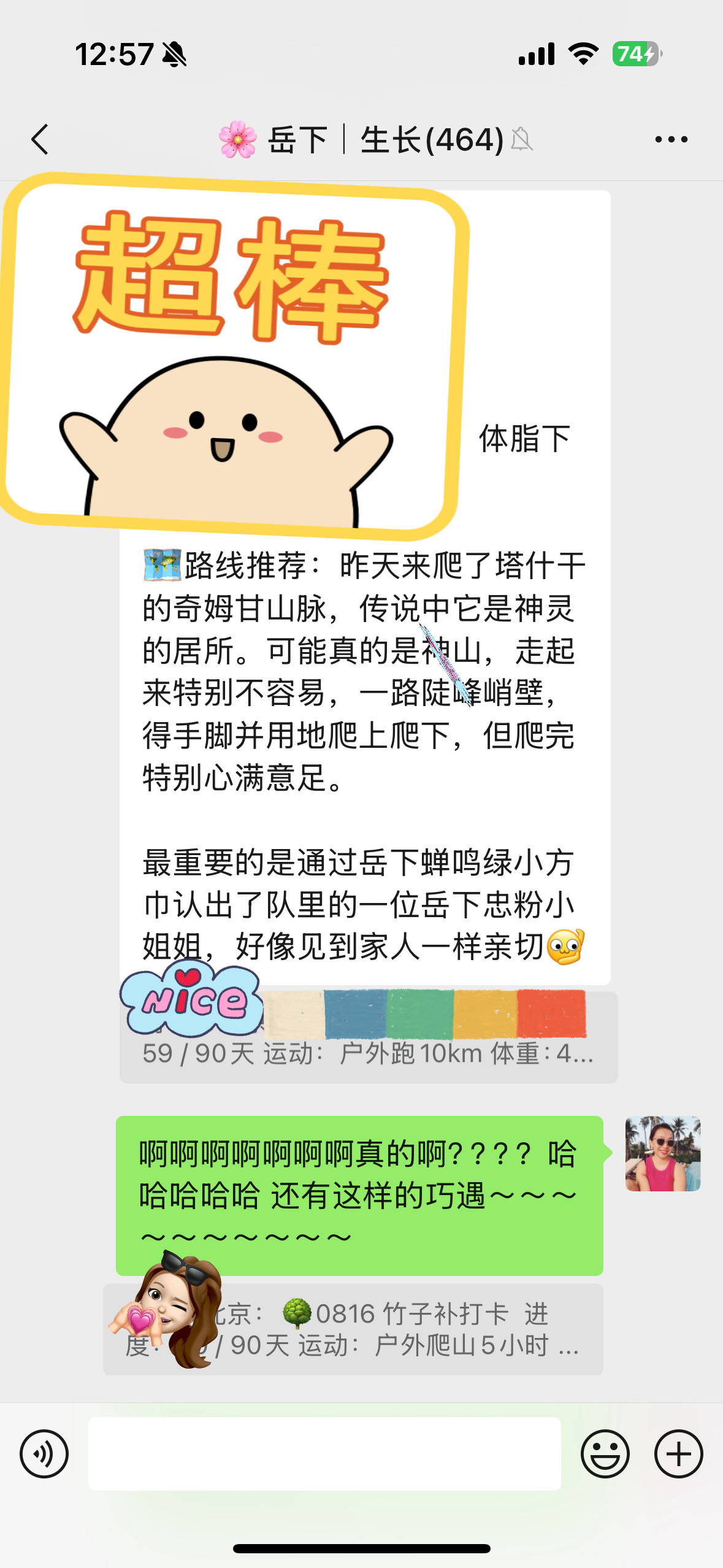Open the sender's profile avatar
The image size is (723, 1568).
[x=662, y=1153]
